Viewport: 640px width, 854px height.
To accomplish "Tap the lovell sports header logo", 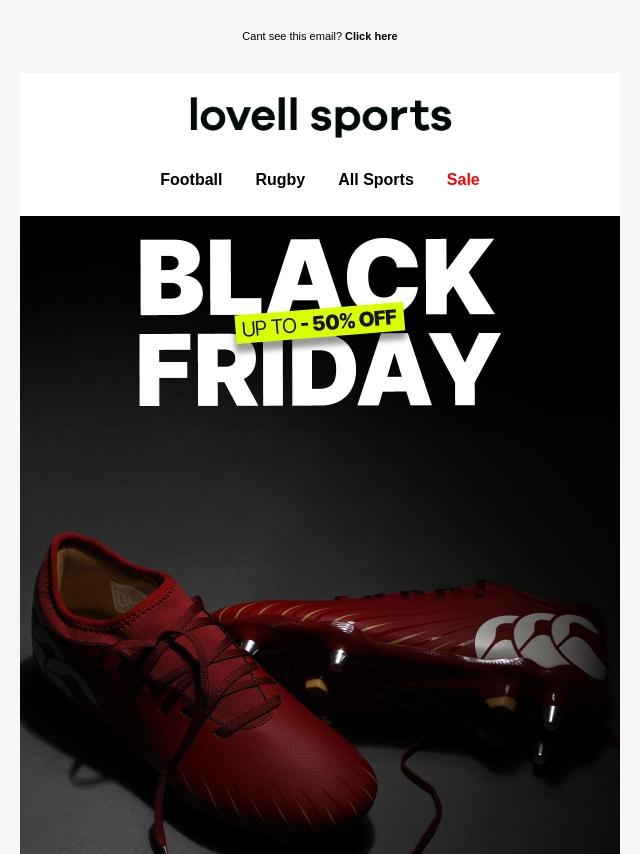I will (x=320, y=116).
